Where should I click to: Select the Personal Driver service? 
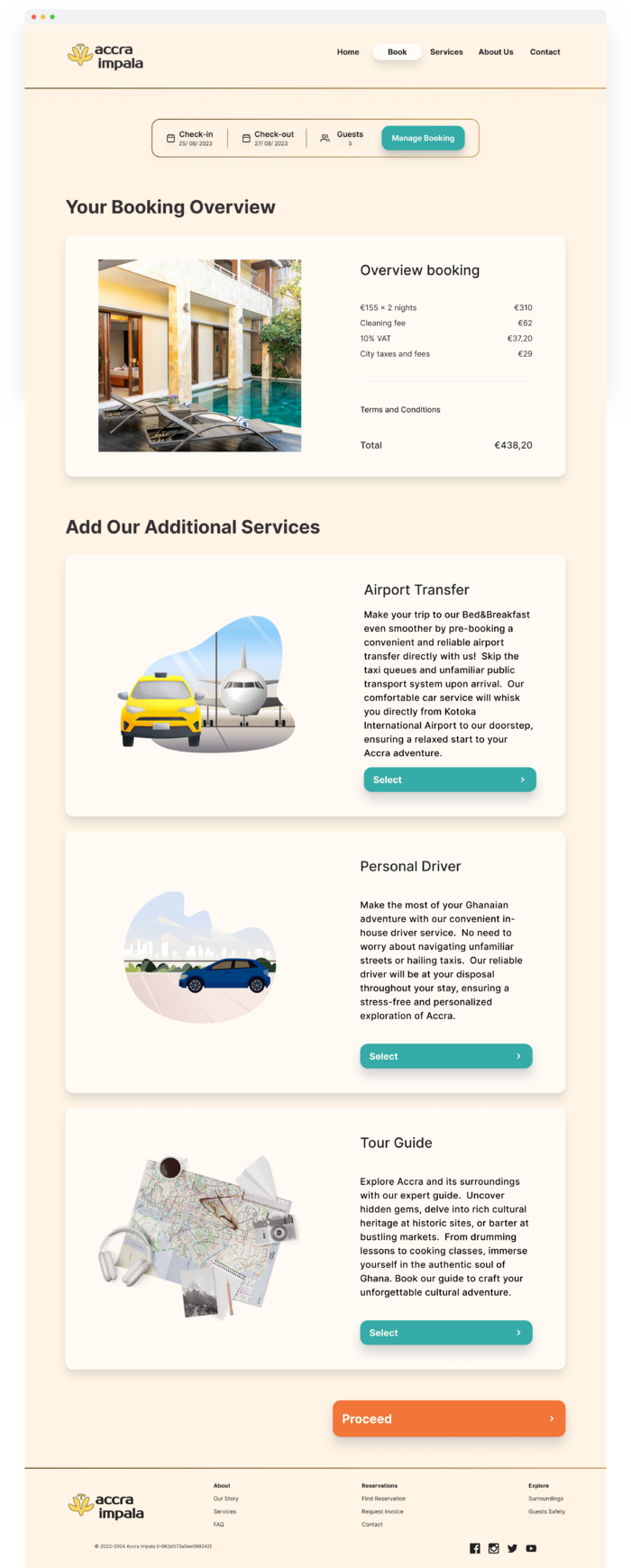(x=445, y=1056)
